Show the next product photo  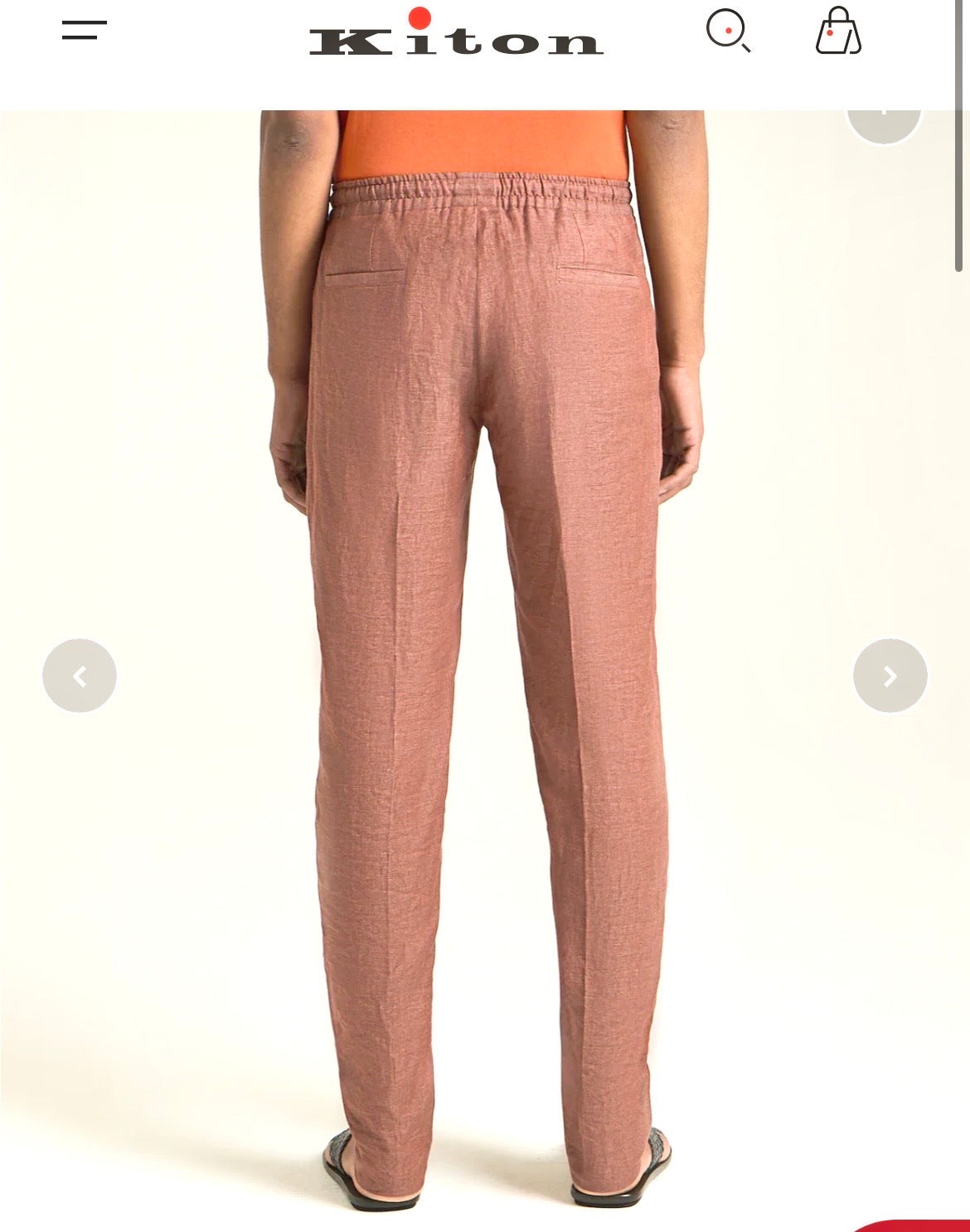tap(890, 676)
